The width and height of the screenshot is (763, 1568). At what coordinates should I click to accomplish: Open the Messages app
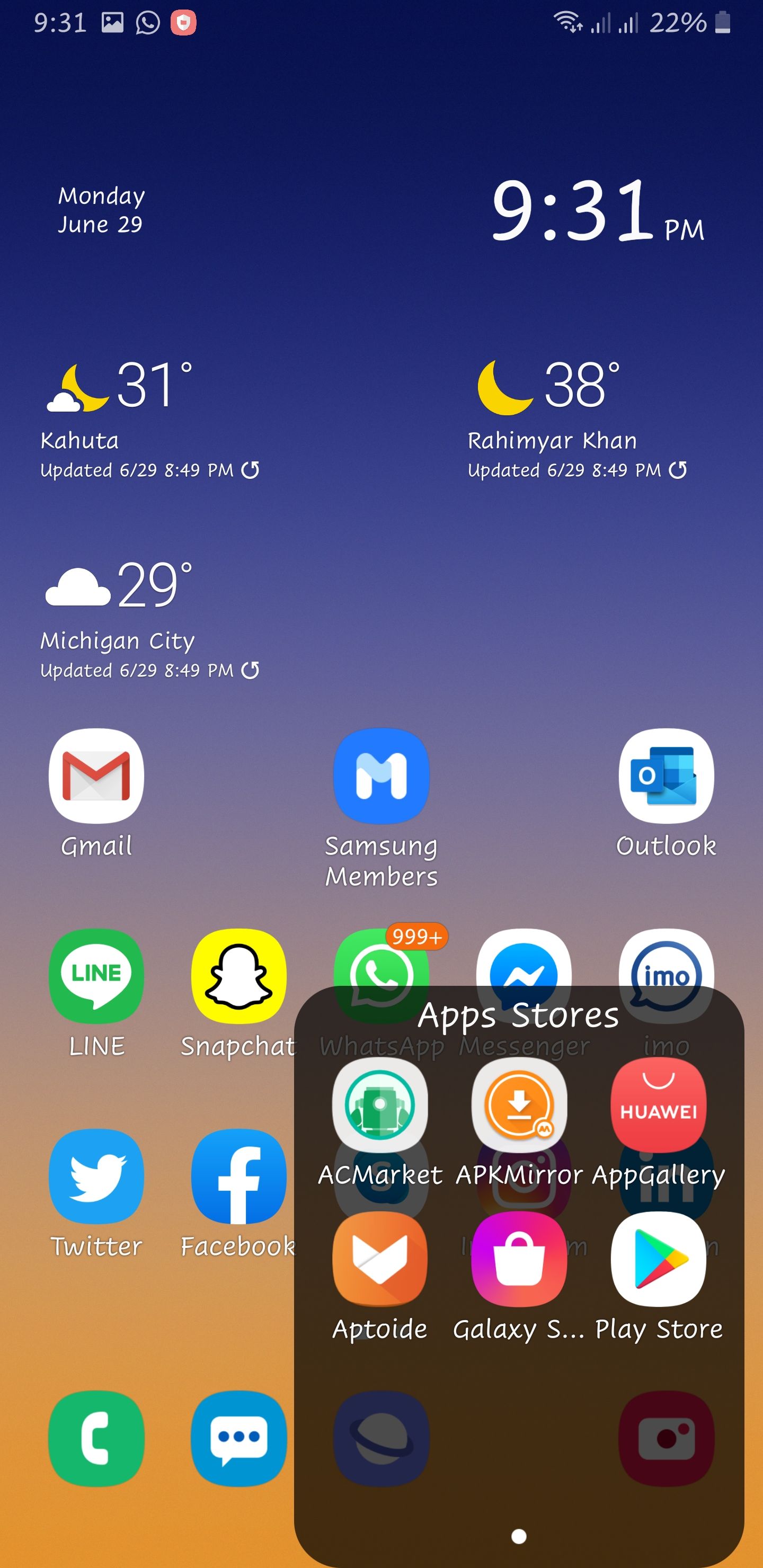239,1438
